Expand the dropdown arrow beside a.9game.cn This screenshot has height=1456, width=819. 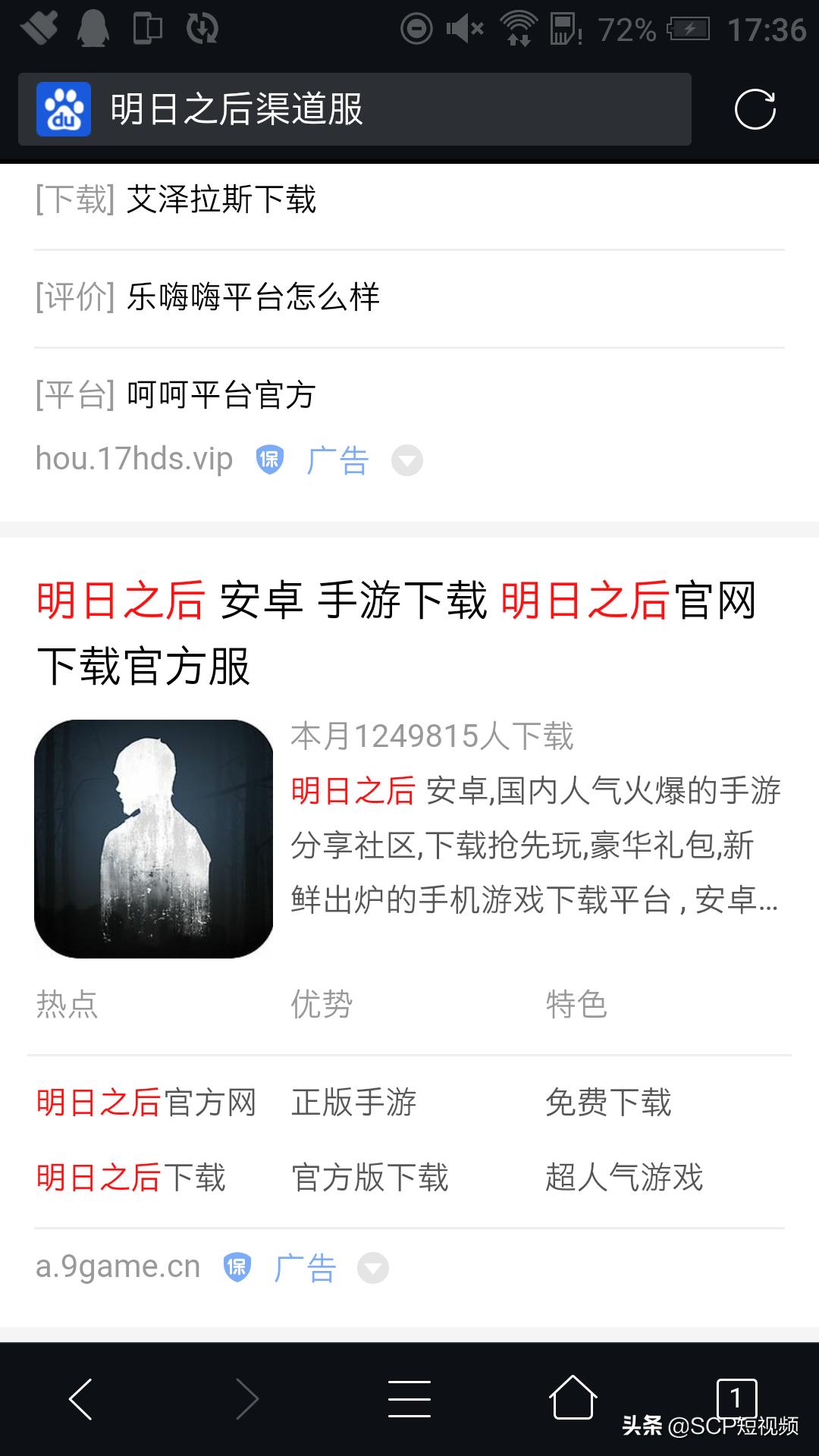tap(373, 1268)
